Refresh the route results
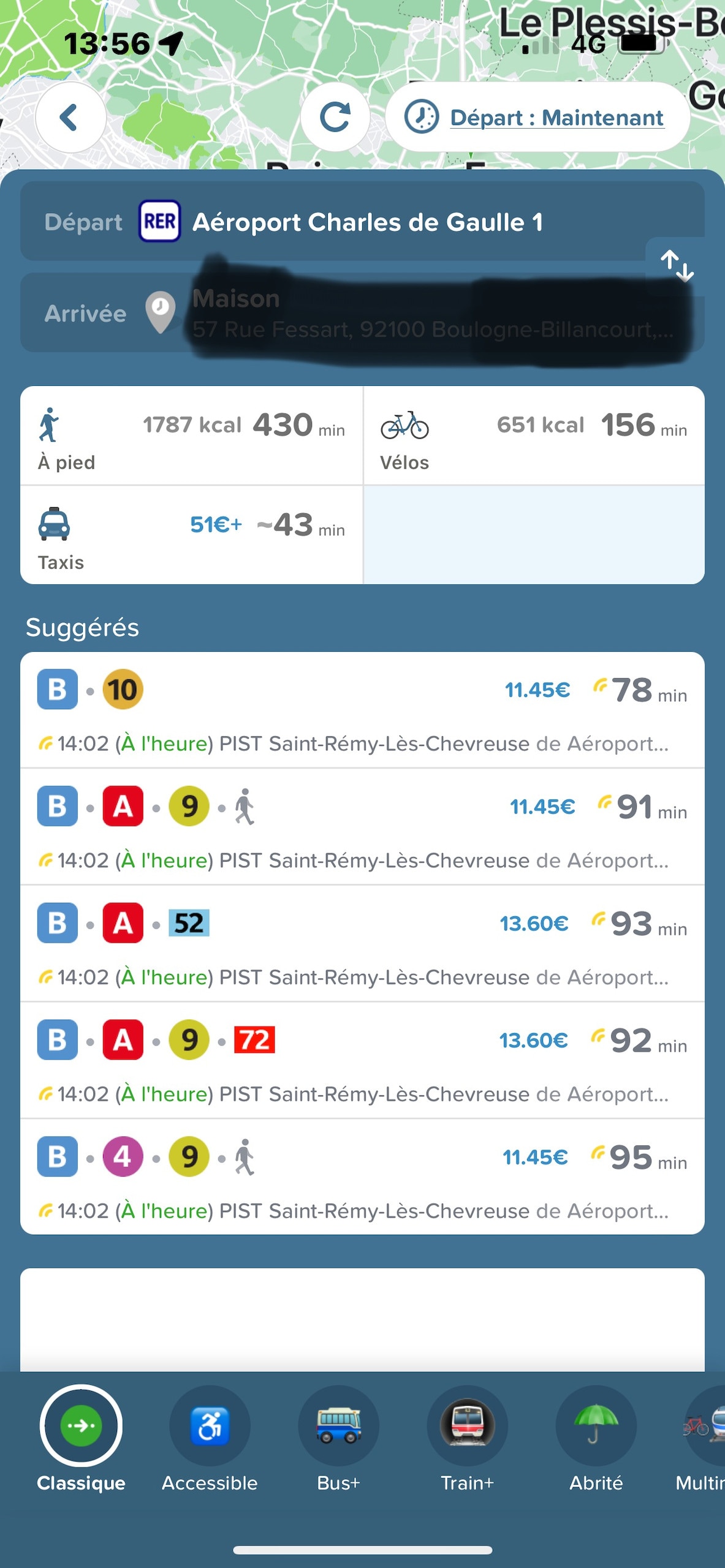 pyautogui.click(x=335, y=118)
